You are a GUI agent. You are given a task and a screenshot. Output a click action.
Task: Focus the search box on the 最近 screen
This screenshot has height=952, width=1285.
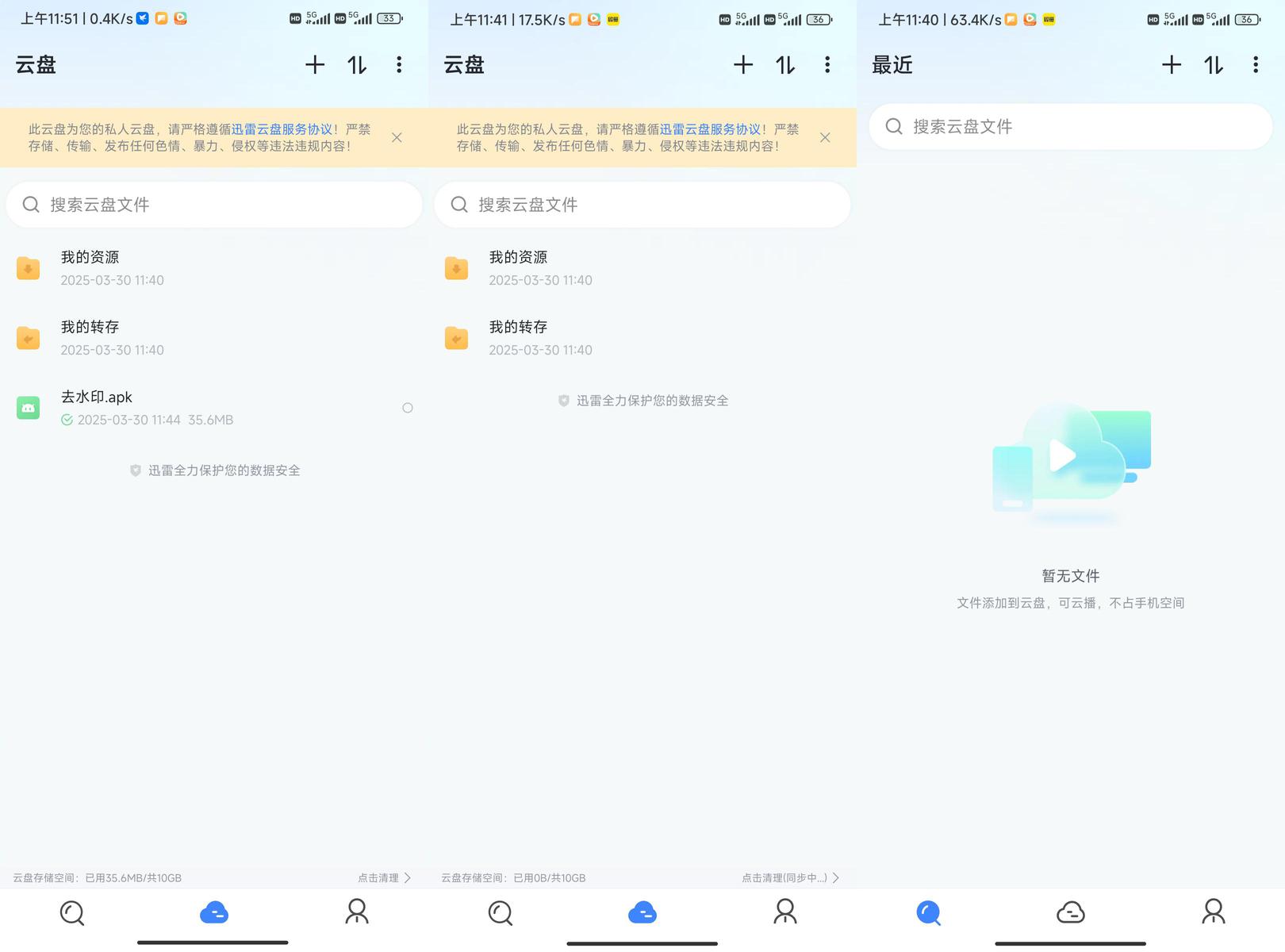(x=1071, y=127)
